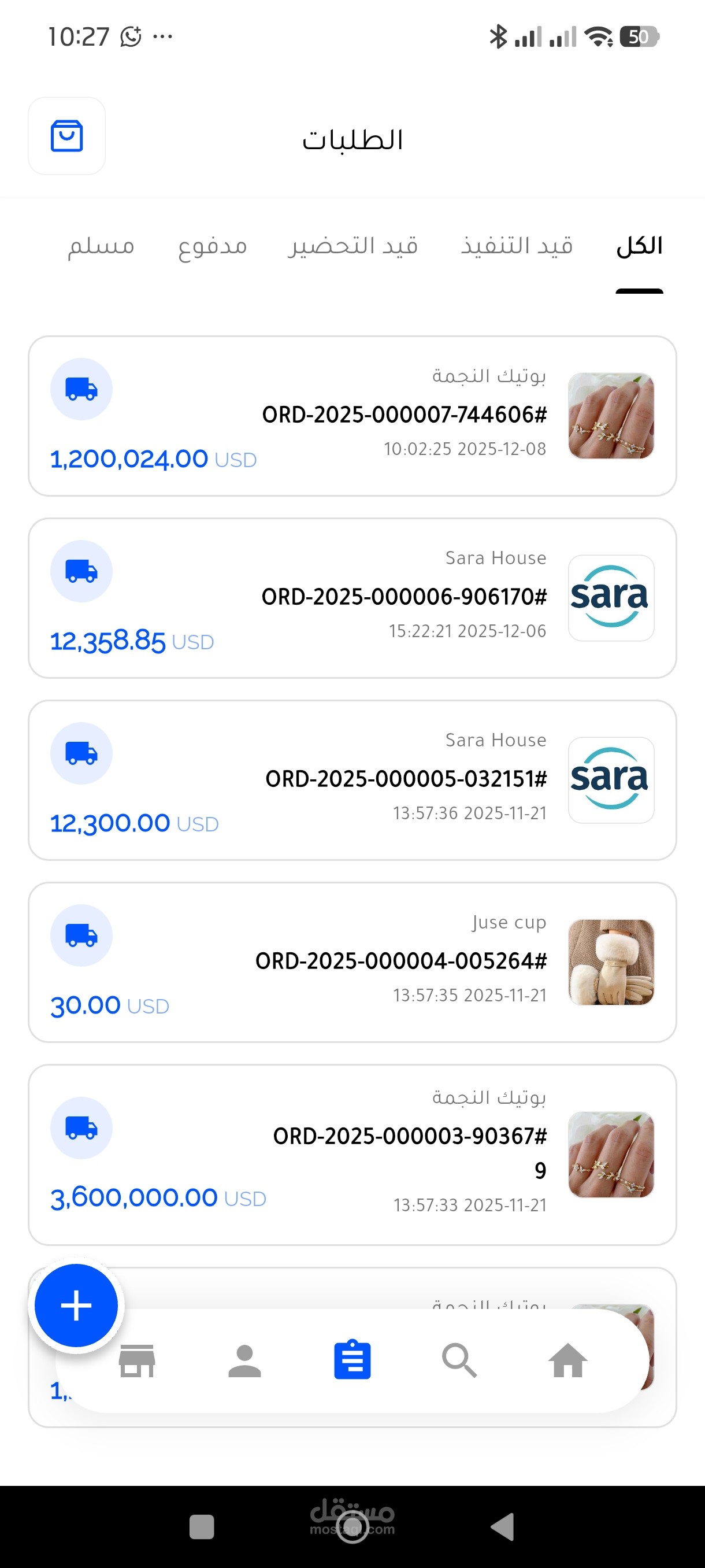Open the search tab in bottom navigation

[459, 1360]
